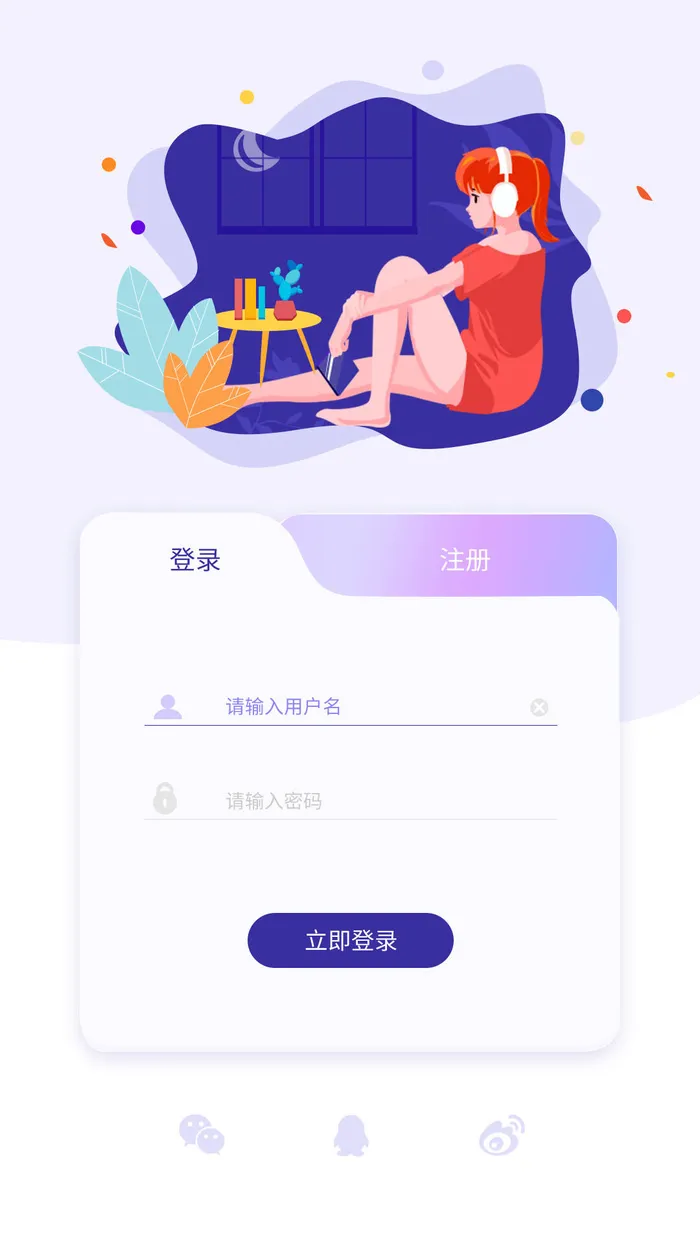Focus the 请输入密码 password field
The width and height of the screenshot is (700, 1244).
[x=350, y=800]
